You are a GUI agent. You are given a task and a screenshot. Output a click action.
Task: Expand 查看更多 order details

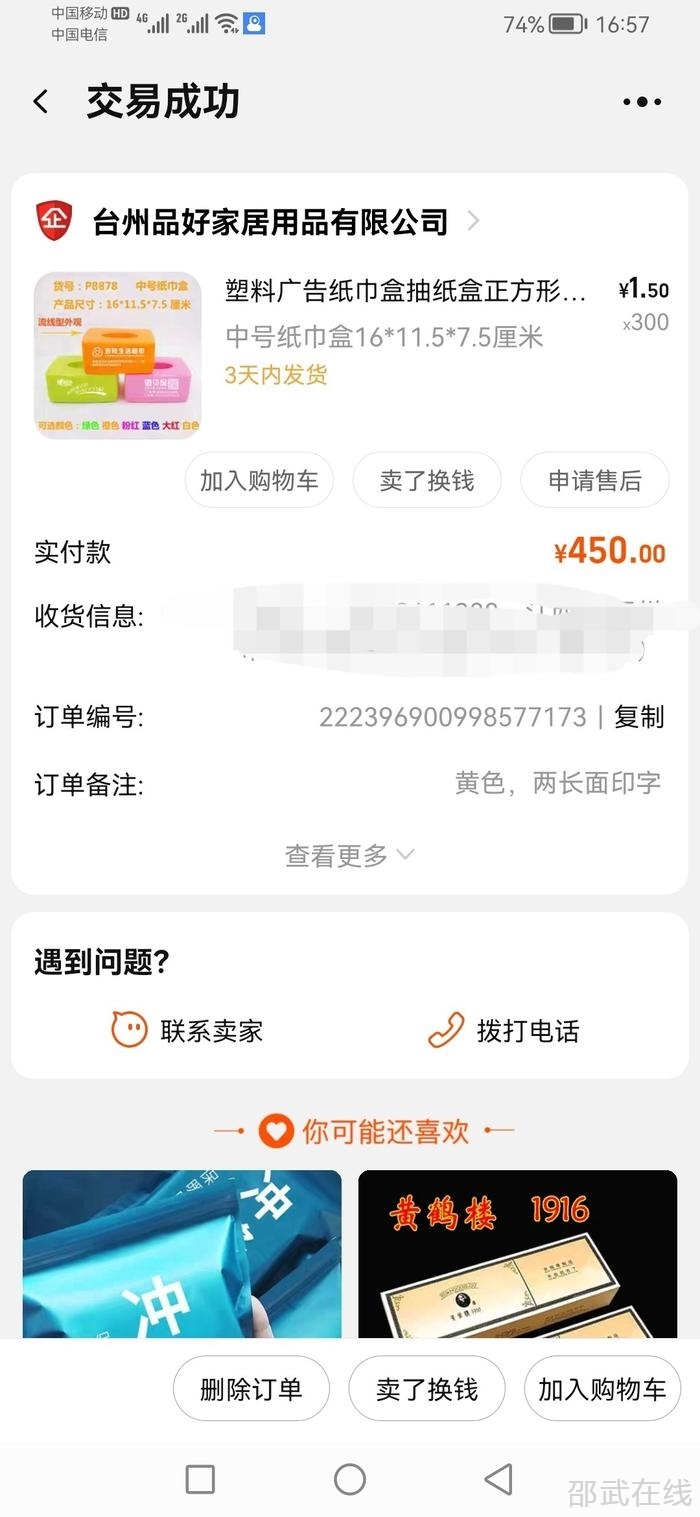(x=349, y=855)
